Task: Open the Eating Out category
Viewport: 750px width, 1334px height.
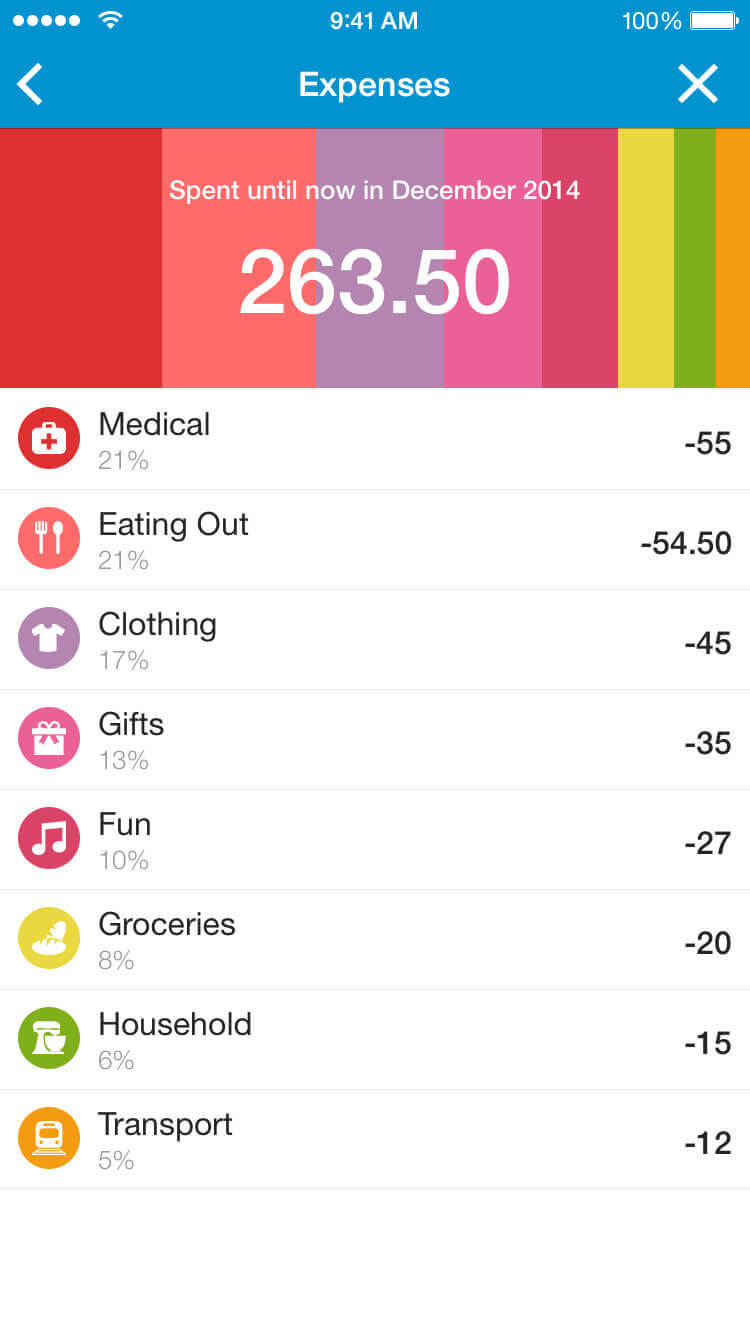Action: tap(375, 540)
